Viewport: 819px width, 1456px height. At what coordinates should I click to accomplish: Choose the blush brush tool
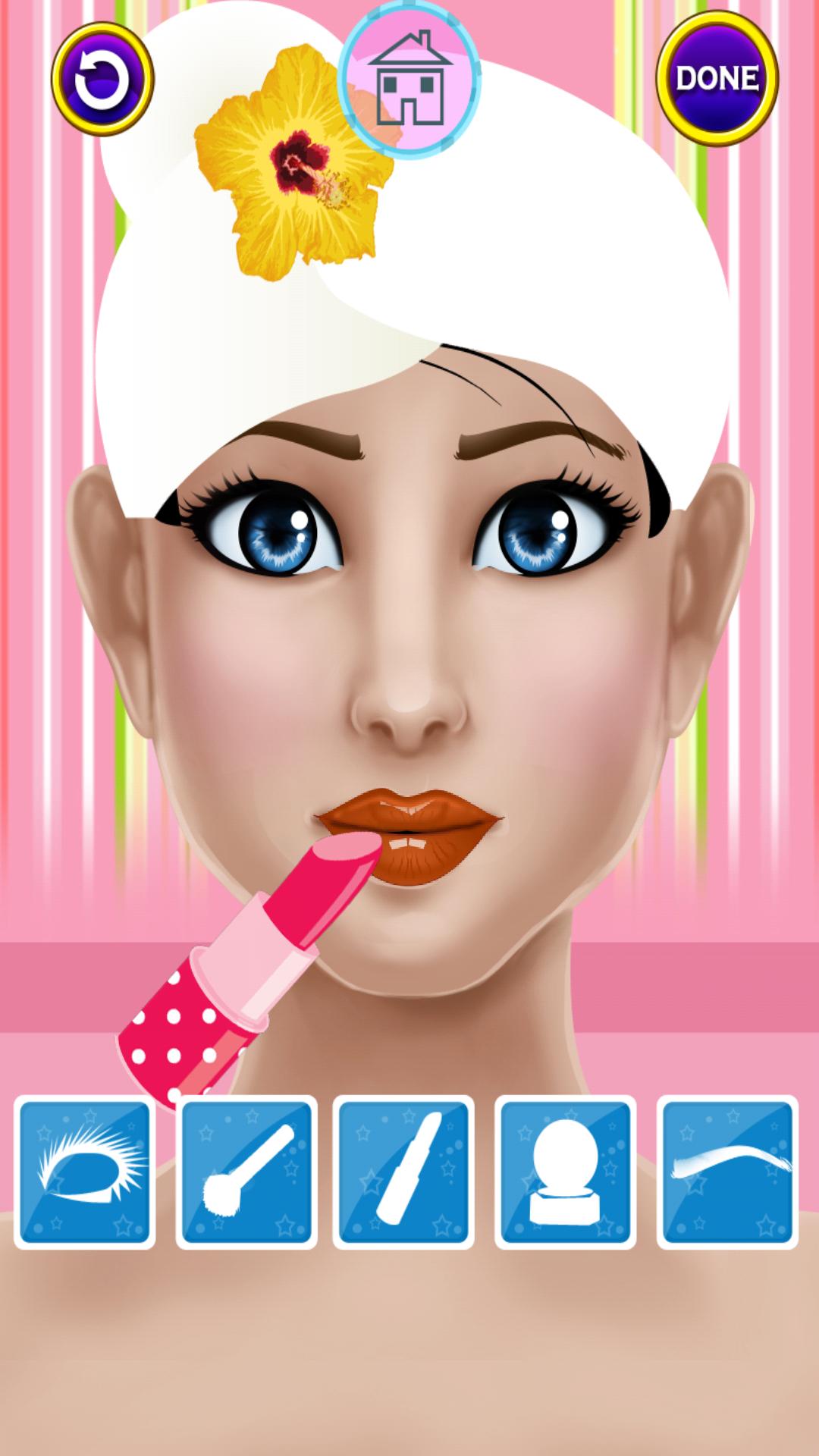point(246,1172)
